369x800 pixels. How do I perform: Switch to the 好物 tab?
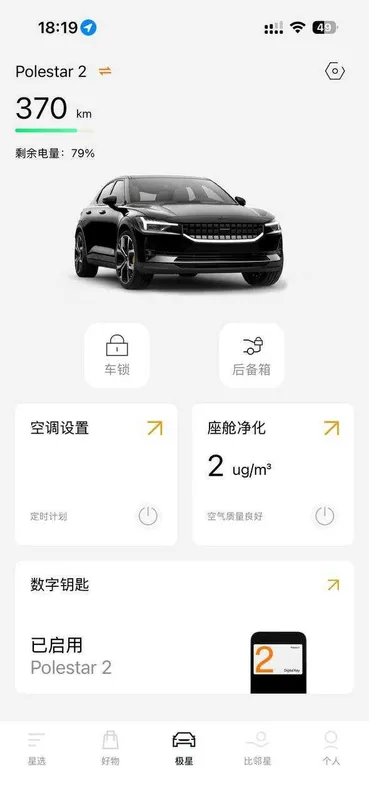click(x=110, y=748)
